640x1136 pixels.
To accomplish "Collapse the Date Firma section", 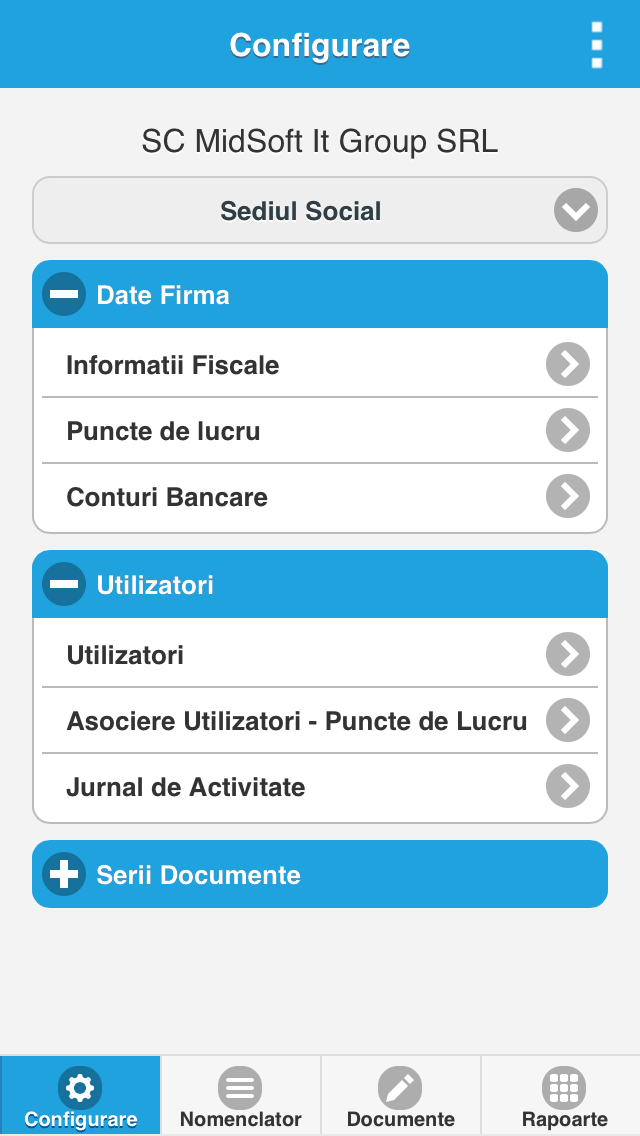I will (320, 295).
